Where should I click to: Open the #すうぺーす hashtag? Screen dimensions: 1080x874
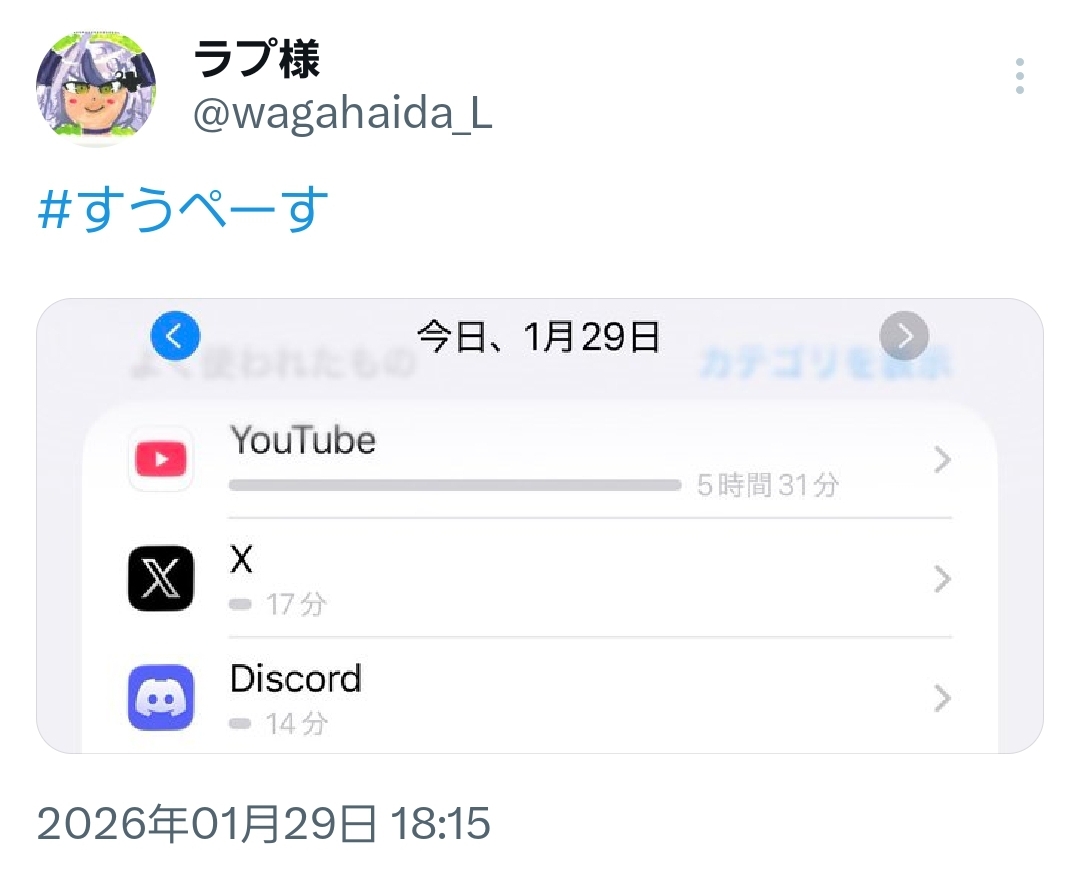point(183,209)
